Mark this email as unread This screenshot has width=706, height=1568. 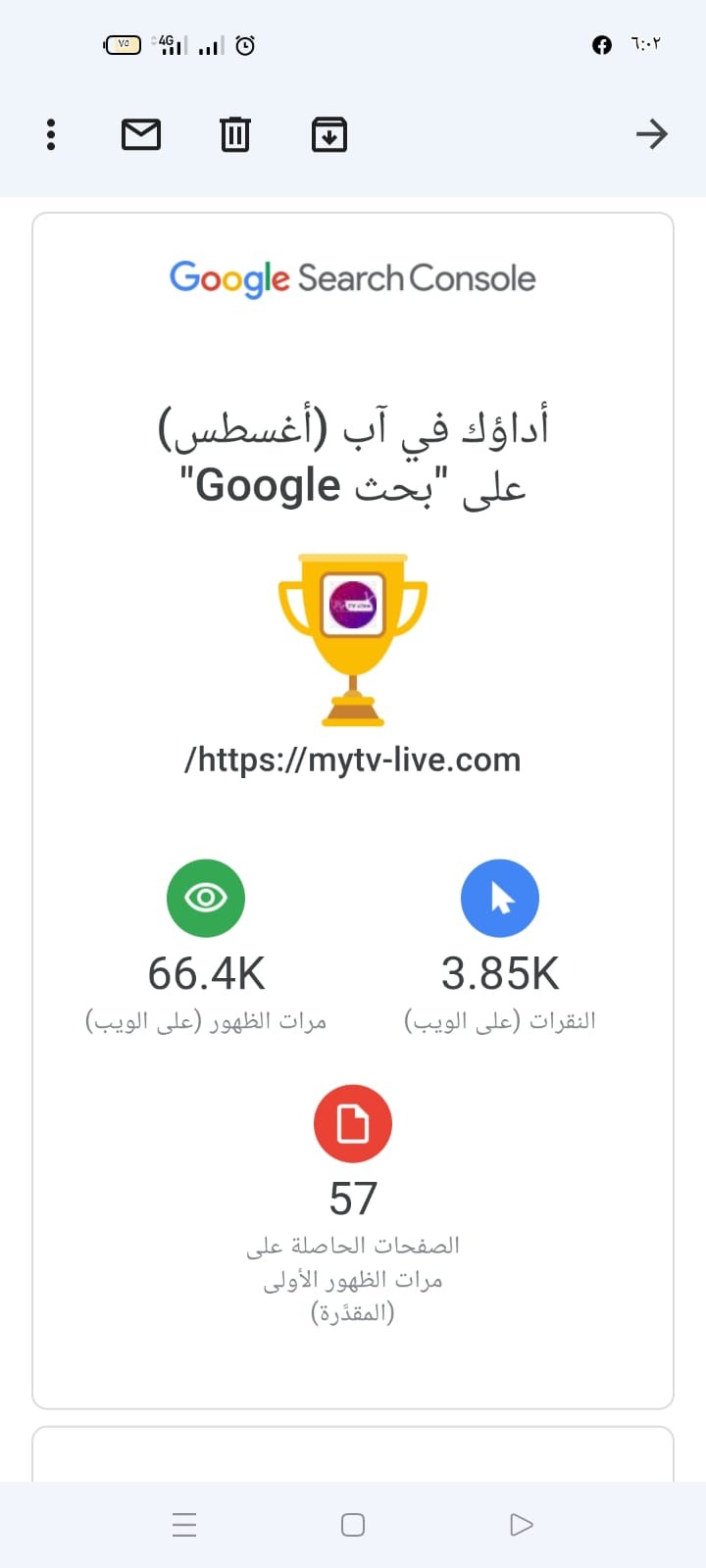click(141, 134)
